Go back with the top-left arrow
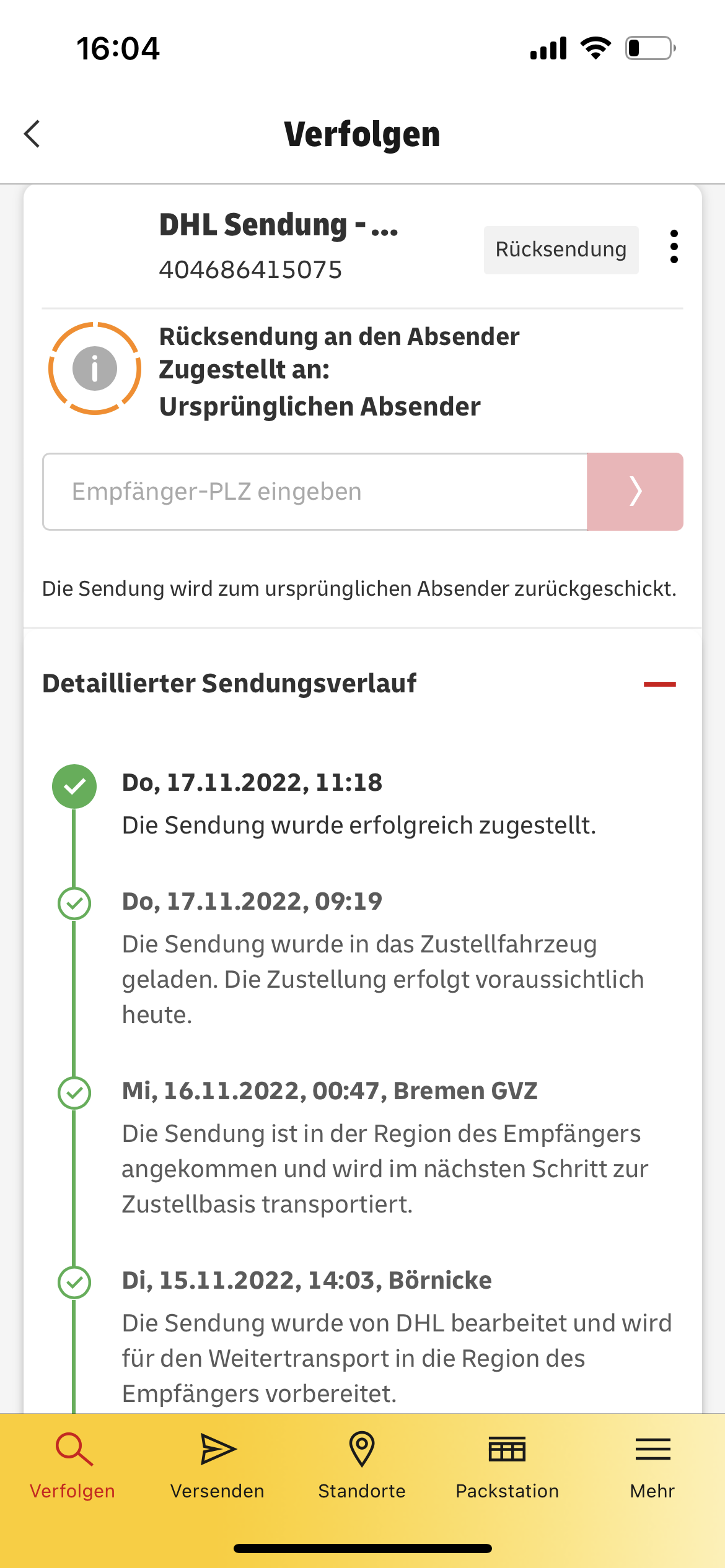Image resolution: width=725 pixels, height=1568 pixels. 32,134
